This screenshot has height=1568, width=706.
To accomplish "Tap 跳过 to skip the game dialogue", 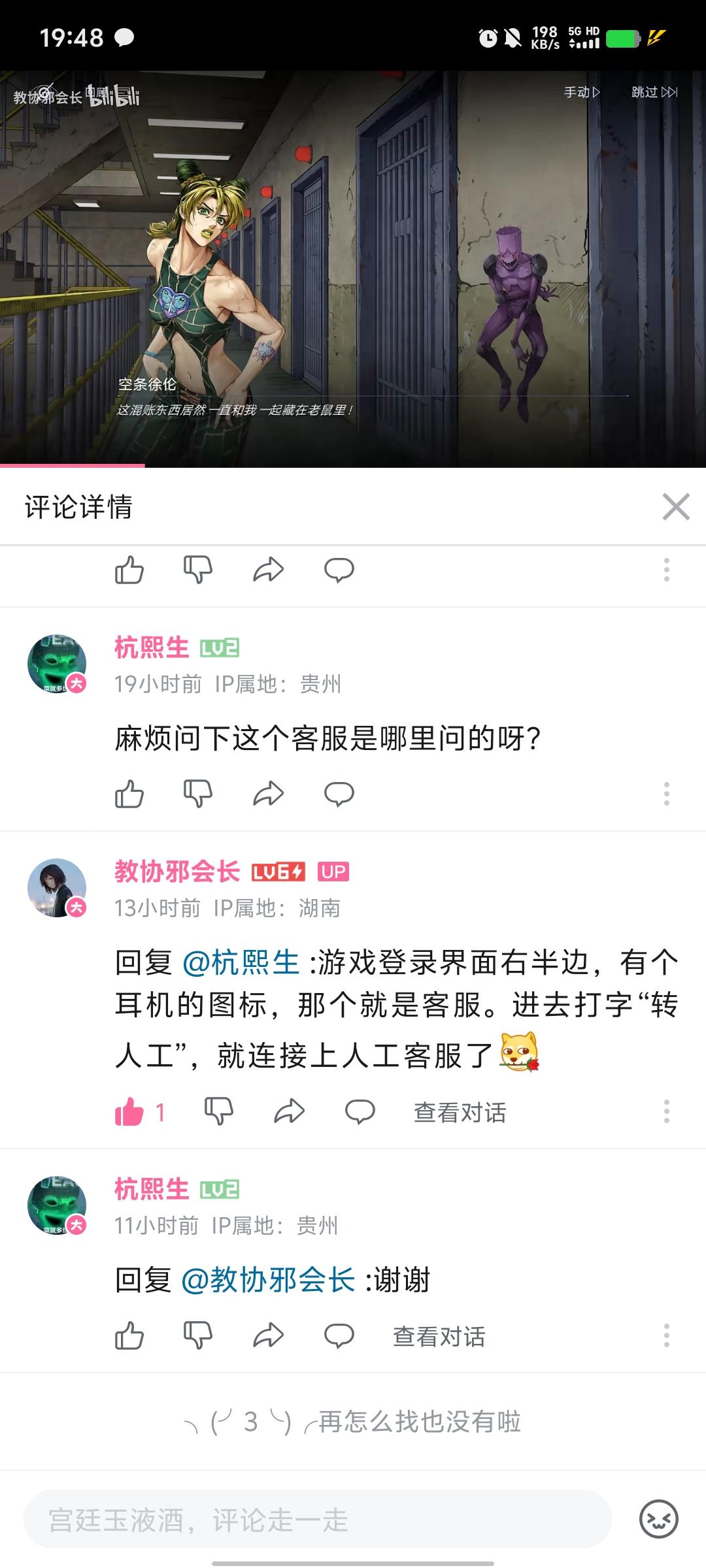I will click(654, 92).
